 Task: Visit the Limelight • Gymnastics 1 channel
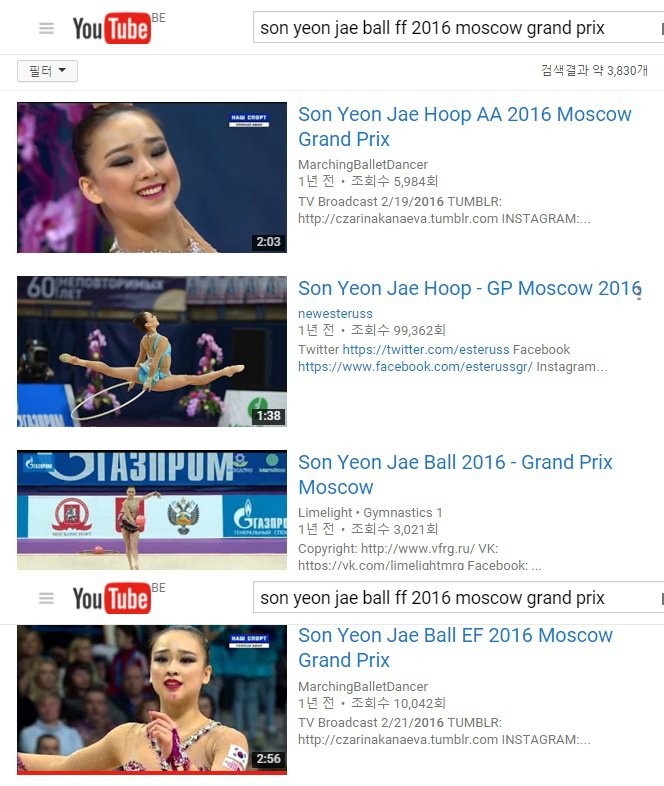[x=370, y=512]
